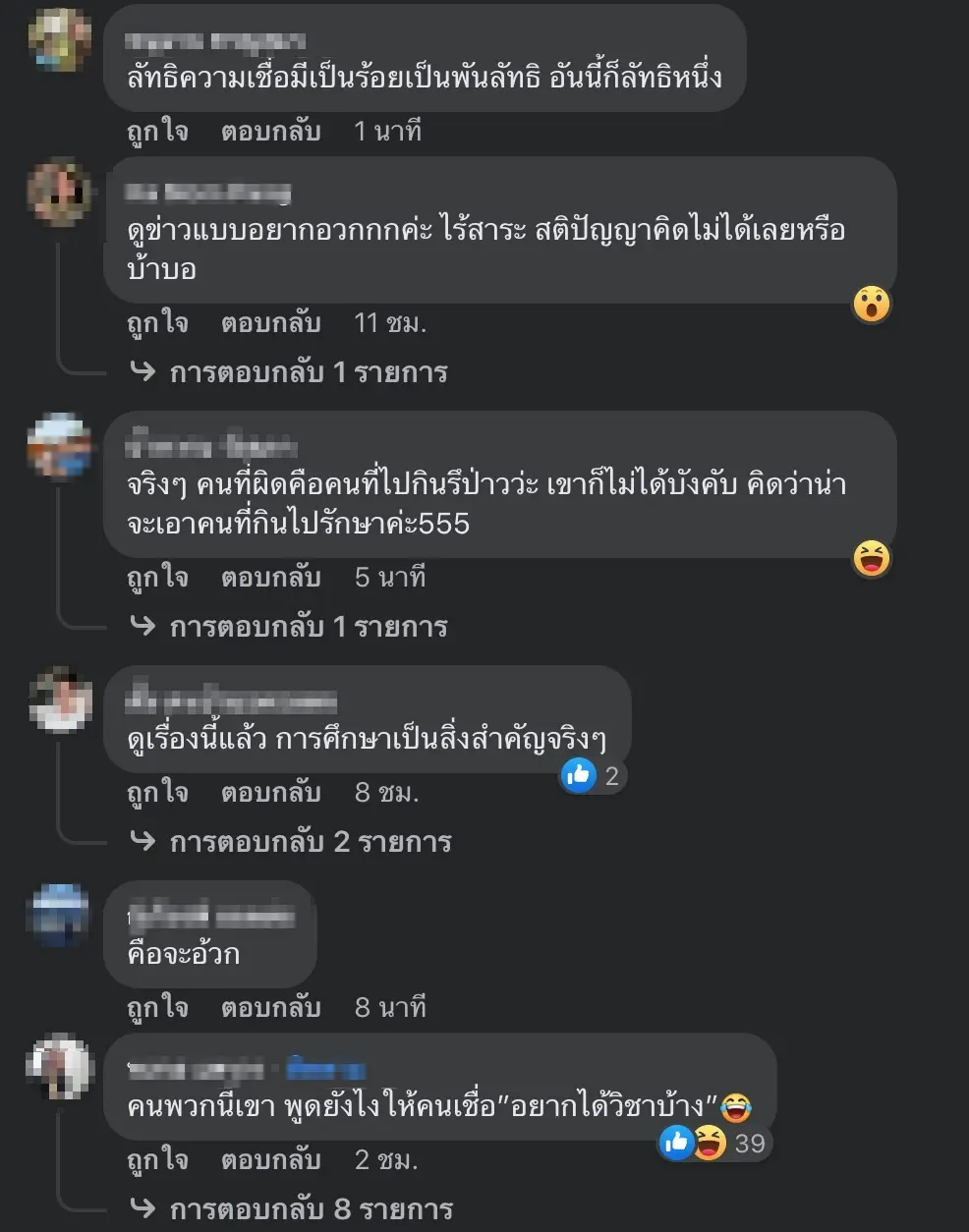969x1232 pixels.
Task: Like the comment posted 1 นาที ago
Action: click(157, 132)
